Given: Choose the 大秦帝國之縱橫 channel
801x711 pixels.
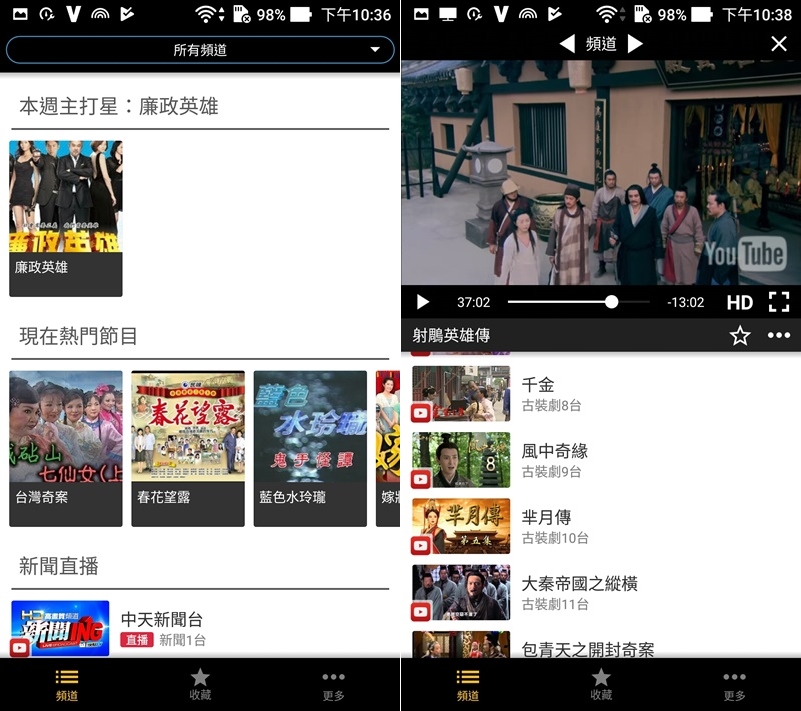Looking at the screenshot, I should pyautogui.click(x=600, y=592).
